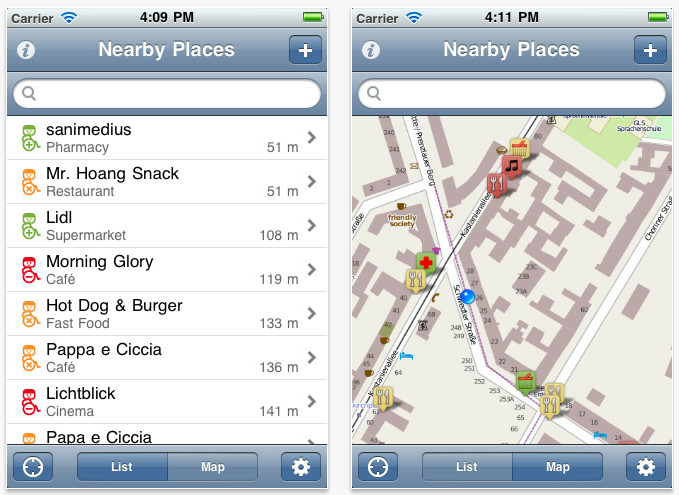The image size is (679, 495).
Task: Open the Pappa e Ciccia café row
Action: tap(167, 358)
